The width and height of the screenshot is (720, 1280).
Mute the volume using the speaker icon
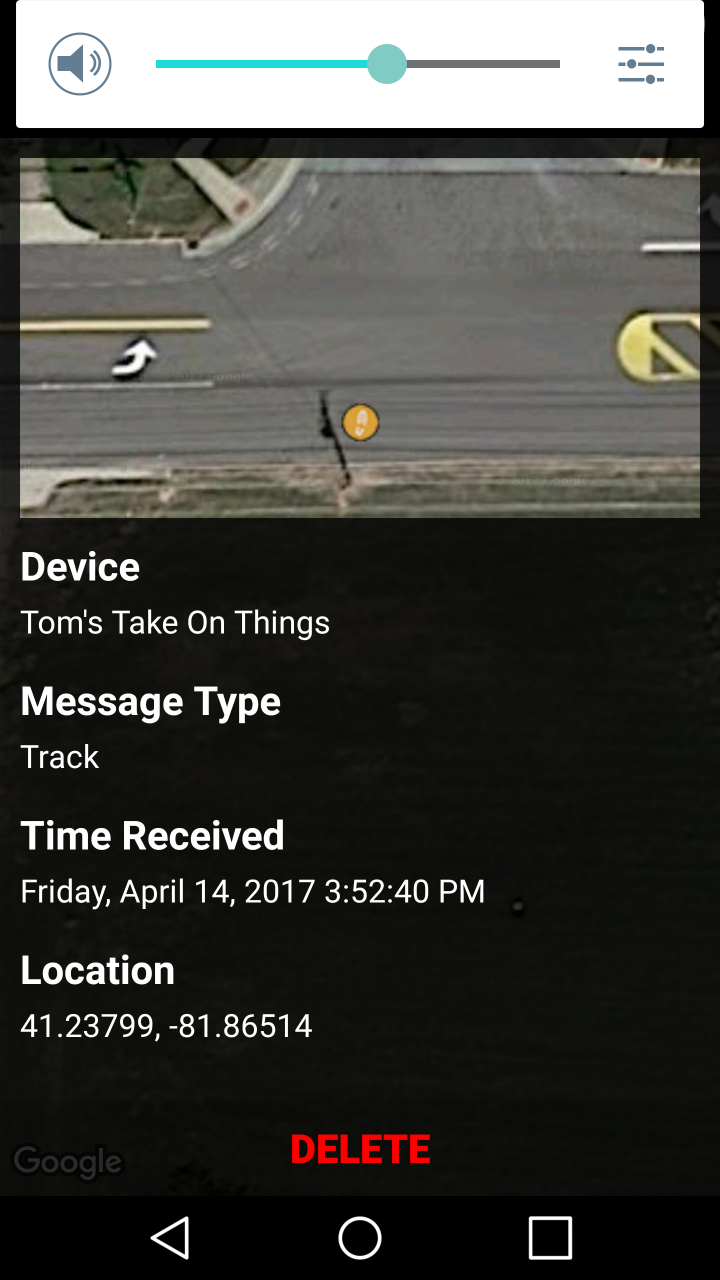[80, 64]
